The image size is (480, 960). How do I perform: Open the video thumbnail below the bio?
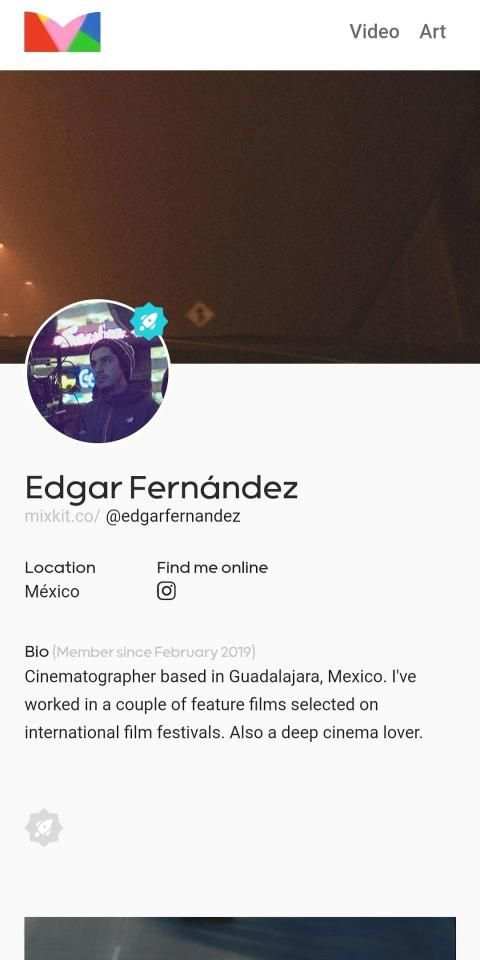(x=240, y=938)
